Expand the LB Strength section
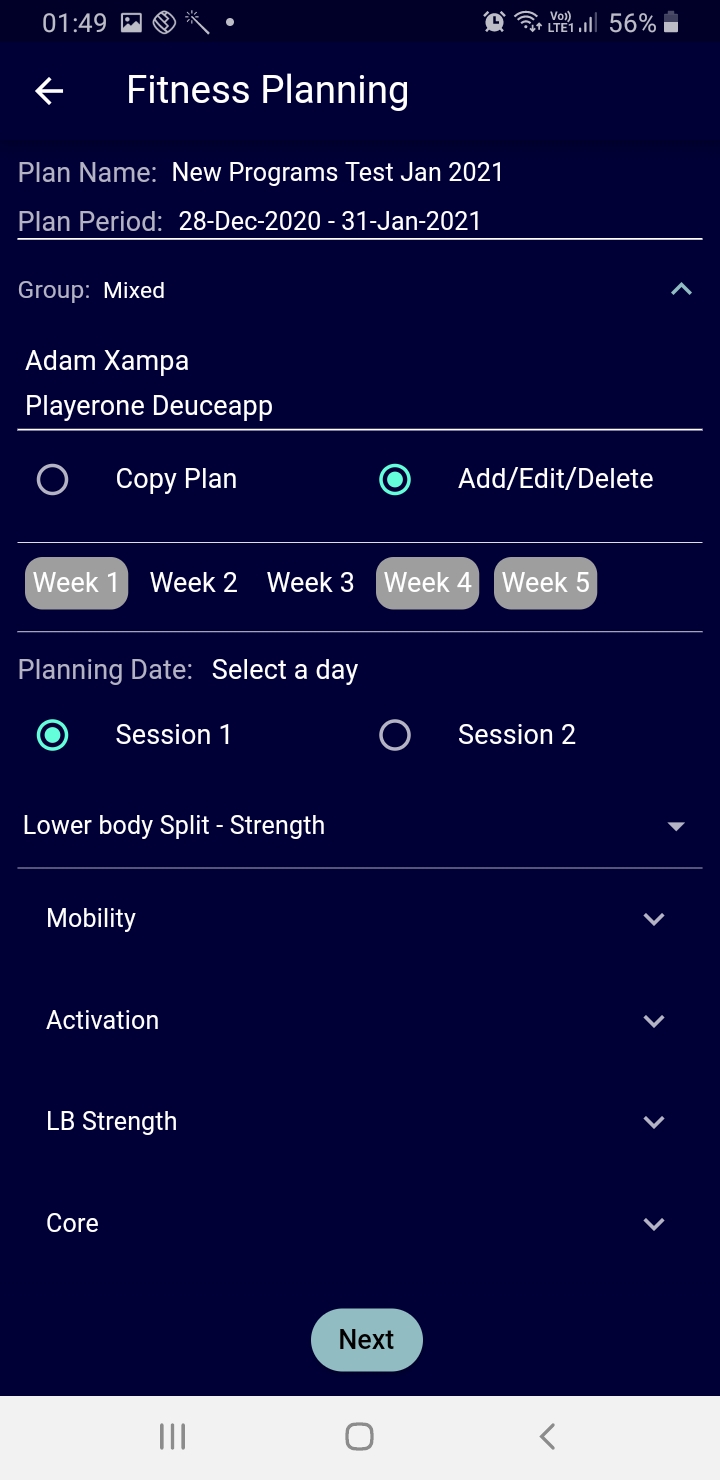Image resolution: width=720 pixels, height=1480 pixels. [x=654, y=1122]
